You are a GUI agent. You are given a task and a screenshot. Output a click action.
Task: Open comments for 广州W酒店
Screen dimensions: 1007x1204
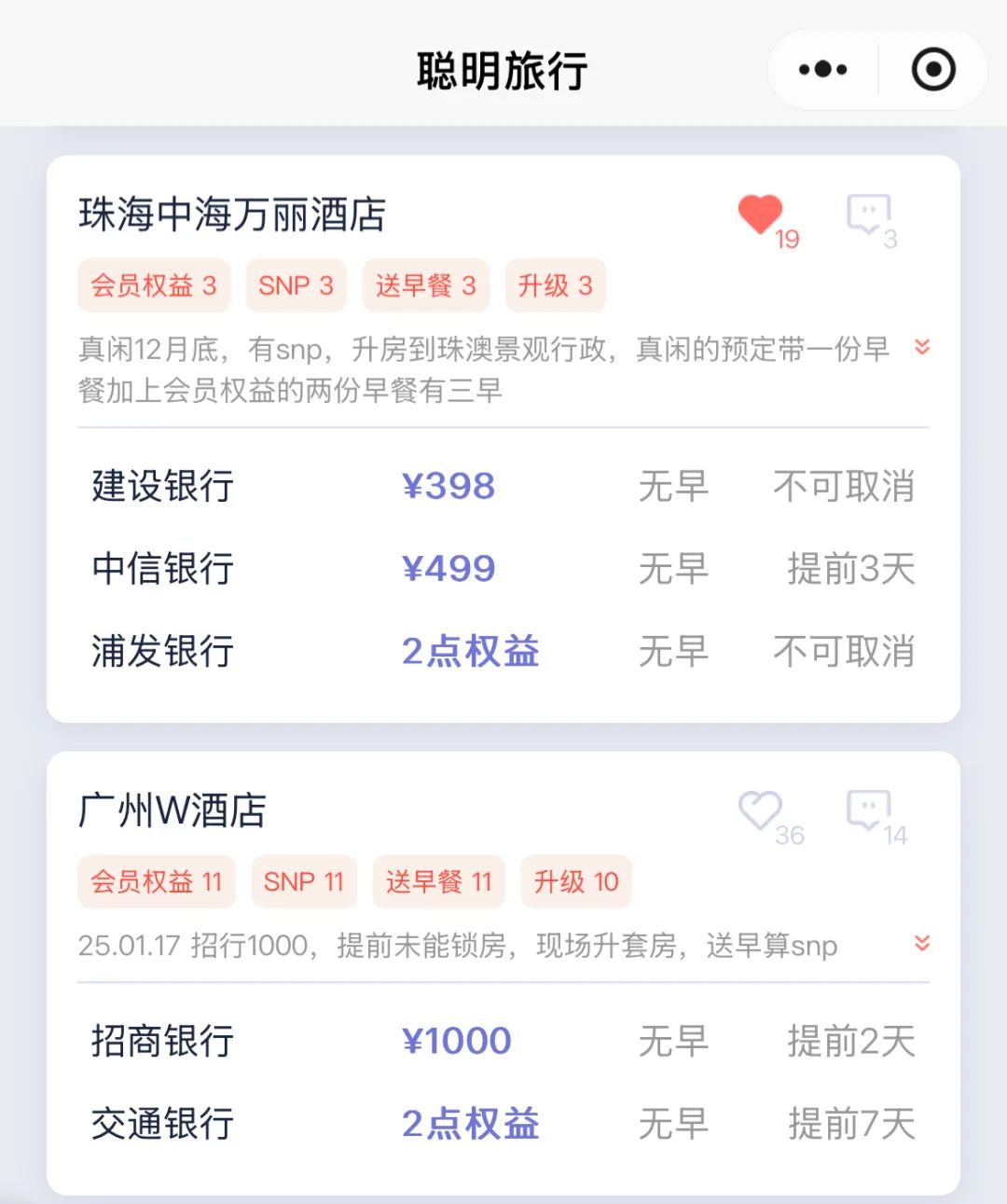pyautogui.click(x=868, y=810)
